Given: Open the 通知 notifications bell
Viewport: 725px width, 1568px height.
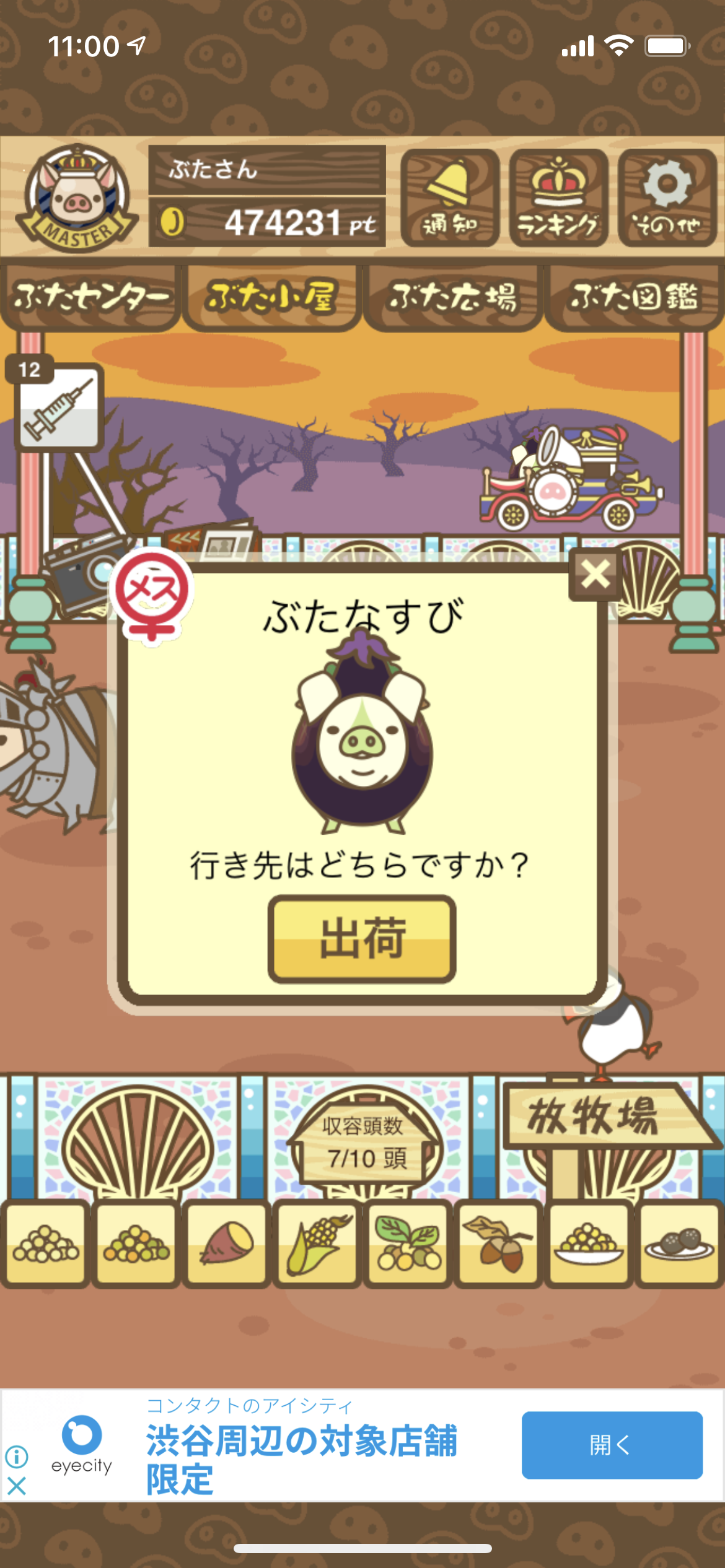Looking at the screenshot, I should (x=450, y=198).
